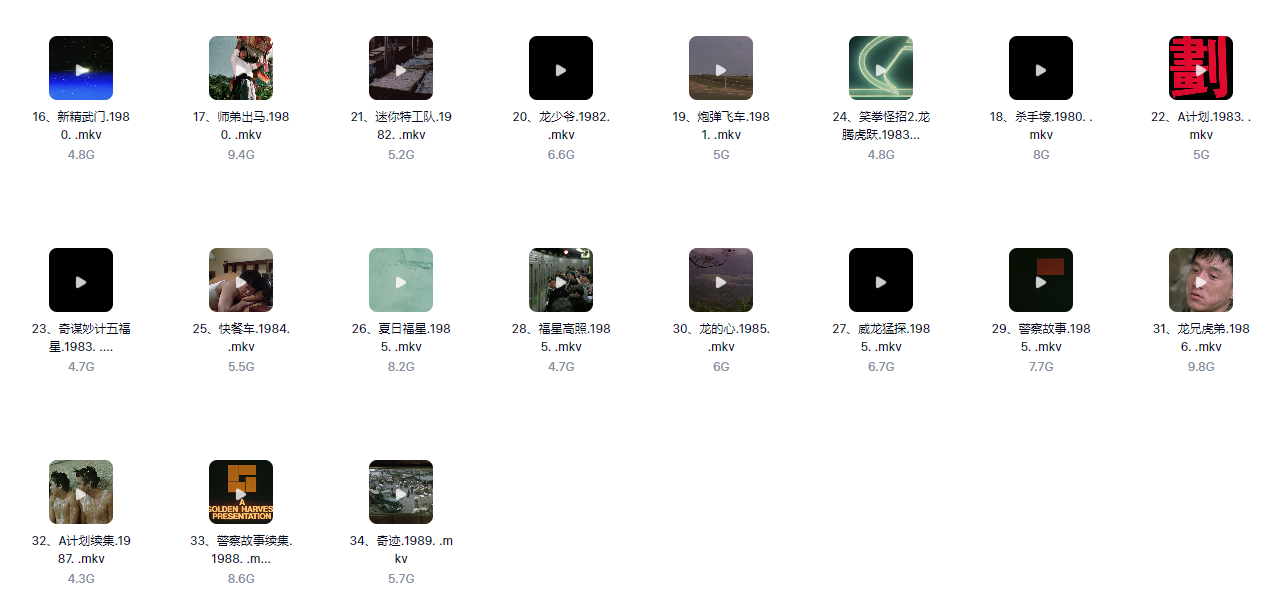This screenshot has height=611, width=1269.
Task: Open 33、警察故事续集.1988 video
Action: 241,493
